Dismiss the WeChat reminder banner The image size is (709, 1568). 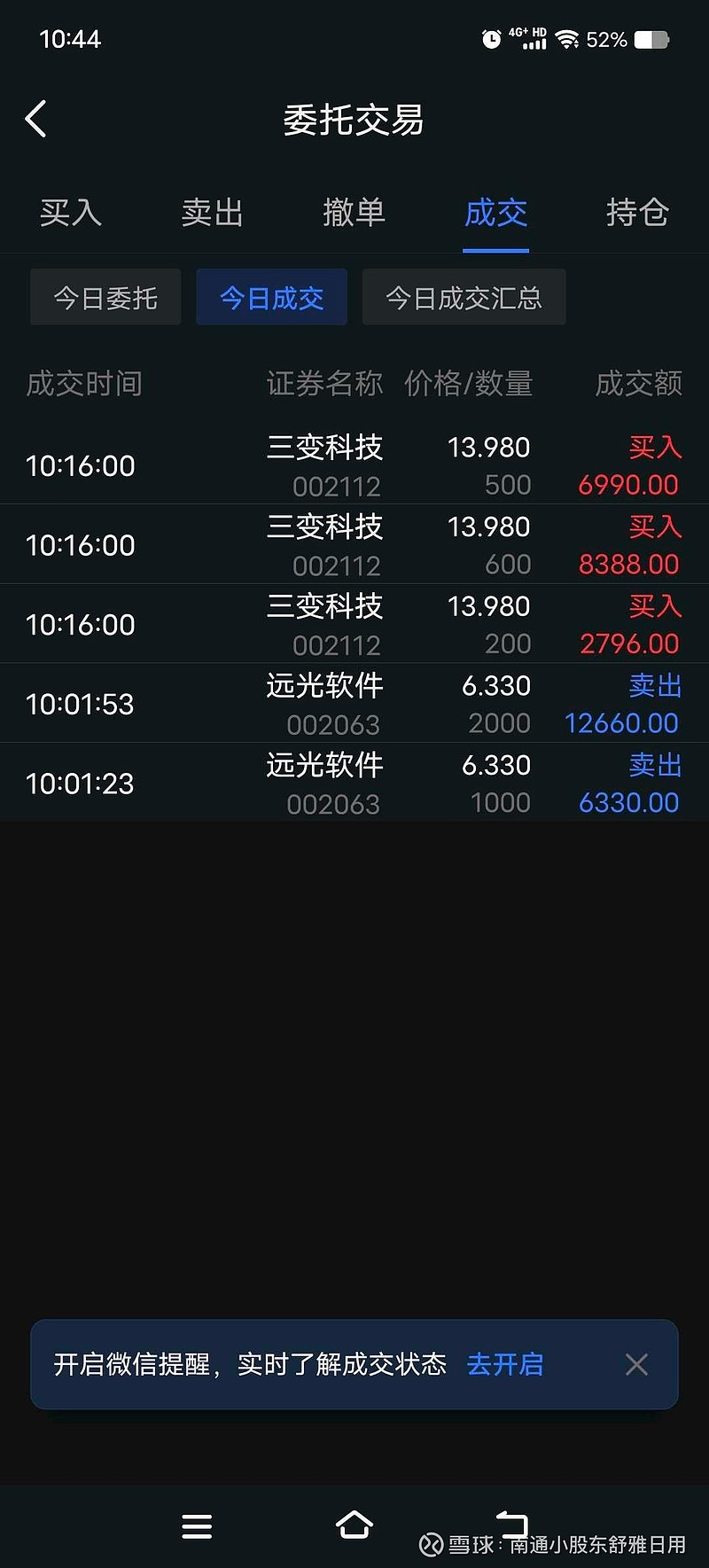point(636,1364)
